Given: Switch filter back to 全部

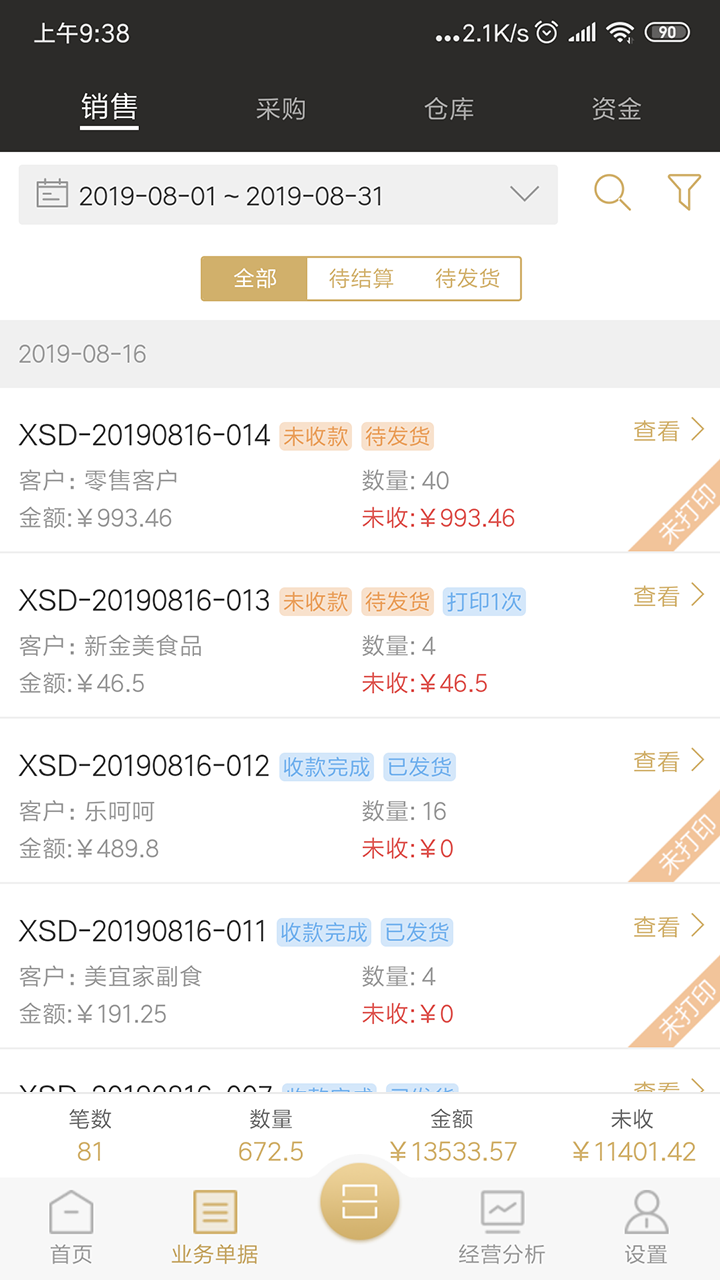Looking at the screenshot, I should [255, 279].
